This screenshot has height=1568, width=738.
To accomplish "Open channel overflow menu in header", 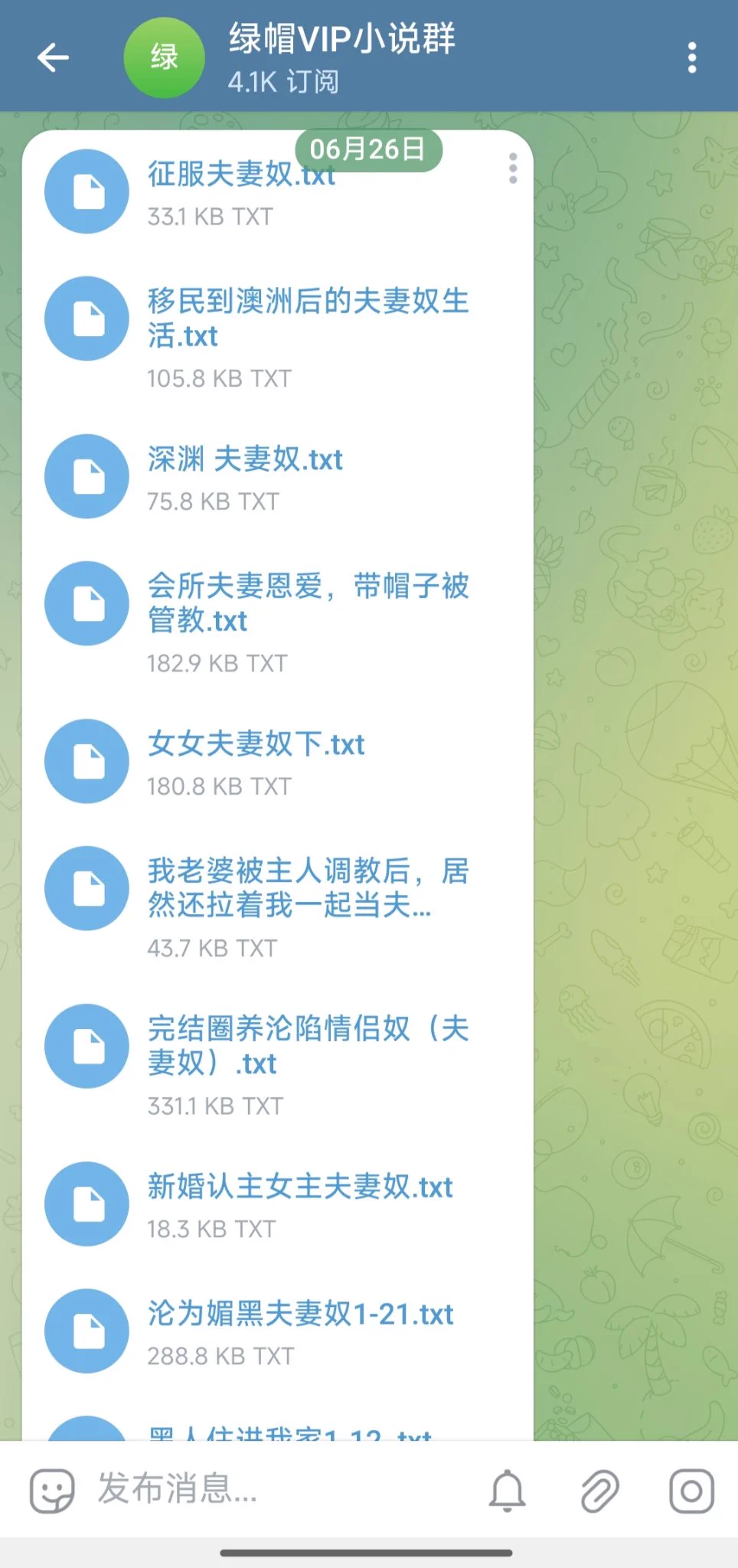I will pyautogui.click(x=691, y=57).
